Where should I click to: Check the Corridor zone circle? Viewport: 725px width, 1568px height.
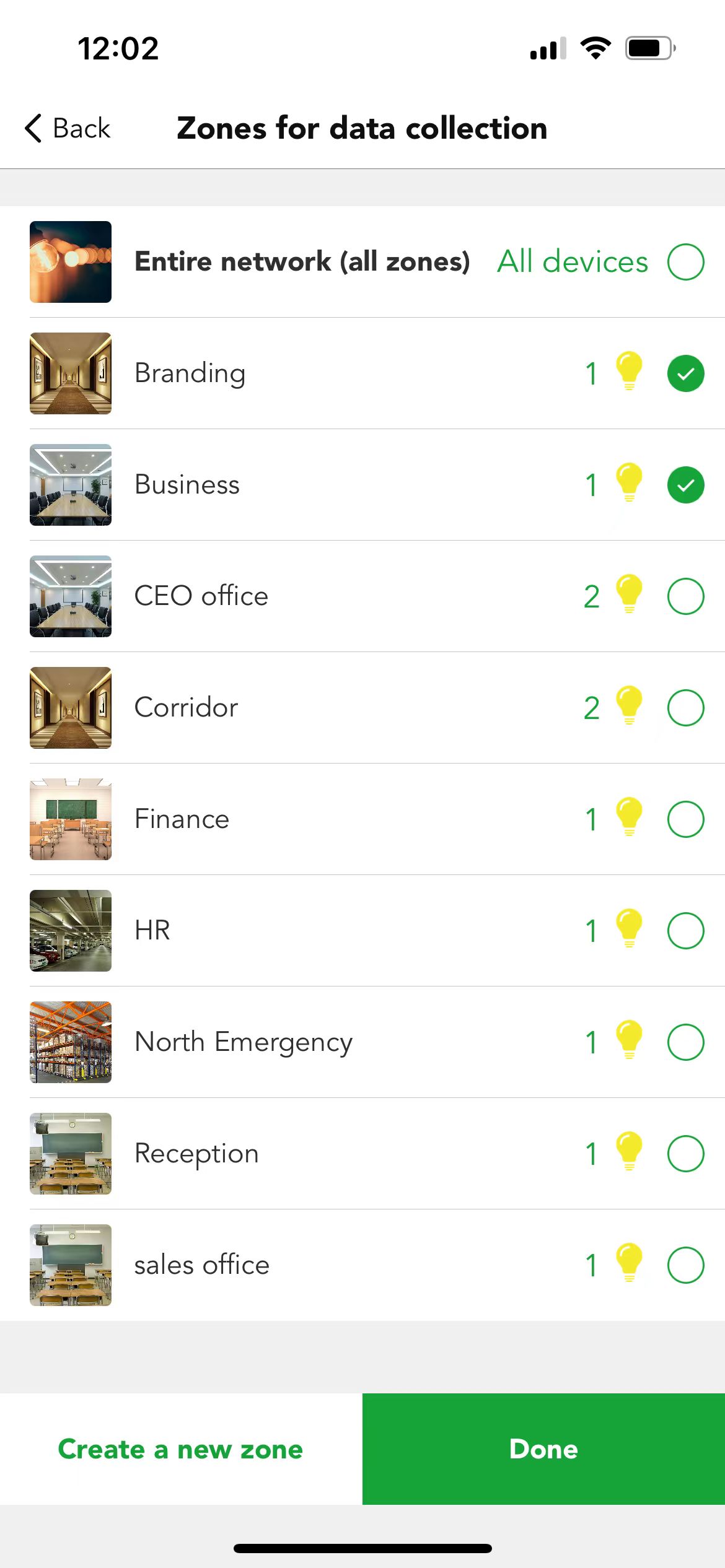[x=685, y=708]
